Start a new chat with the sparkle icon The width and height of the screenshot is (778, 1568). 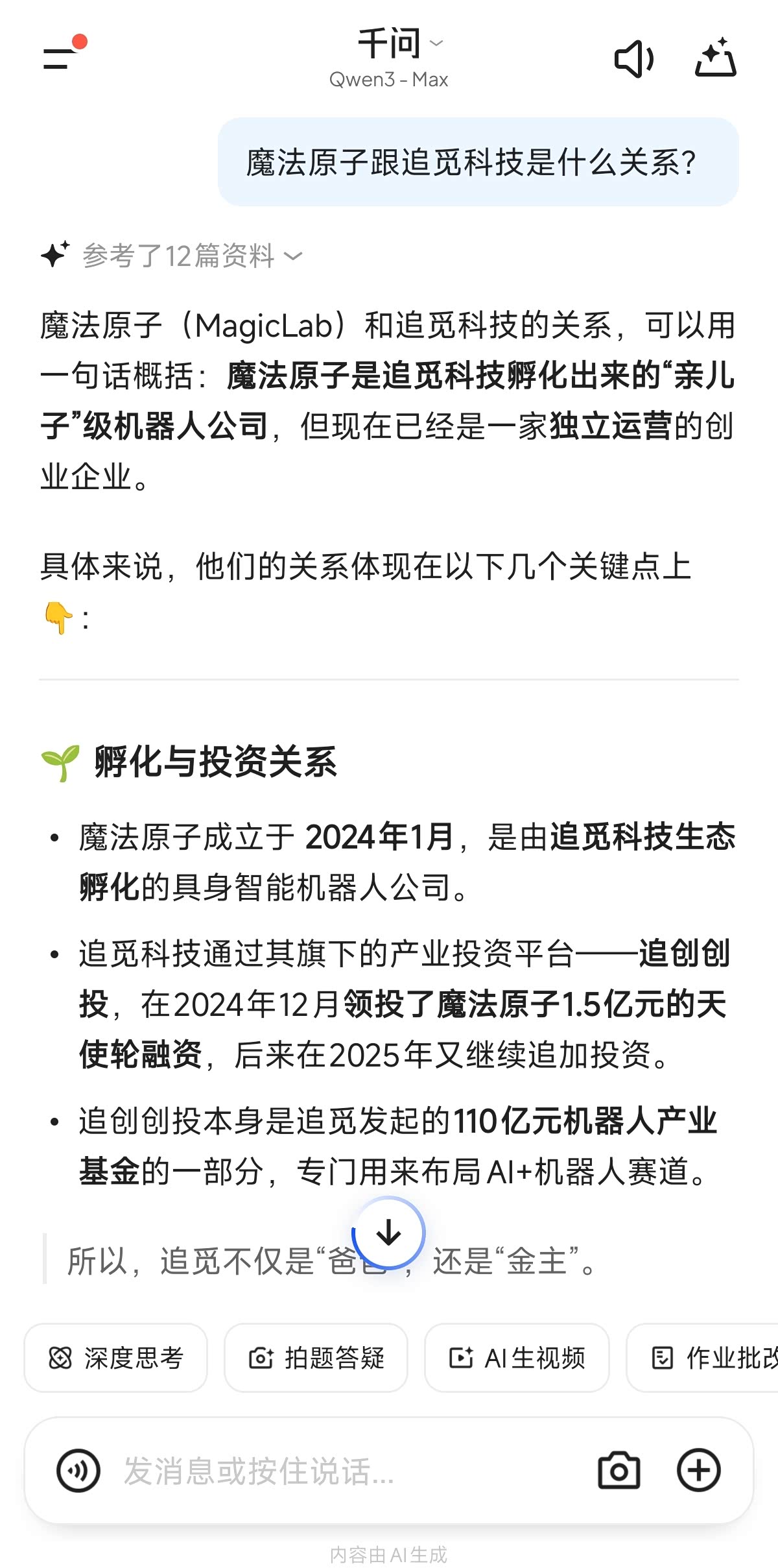pyautogui.click(x=715, y=58)
